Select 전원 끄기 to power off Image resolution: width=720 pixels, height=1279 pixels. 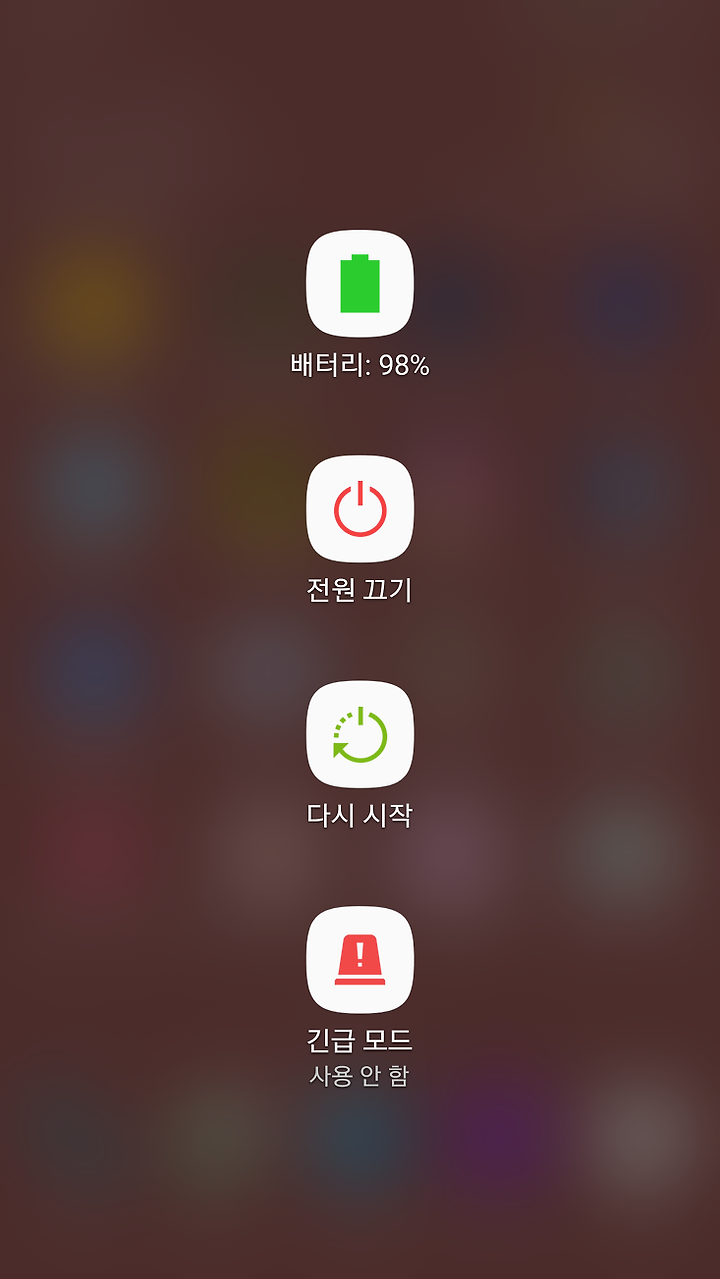[x=360, y=509]
